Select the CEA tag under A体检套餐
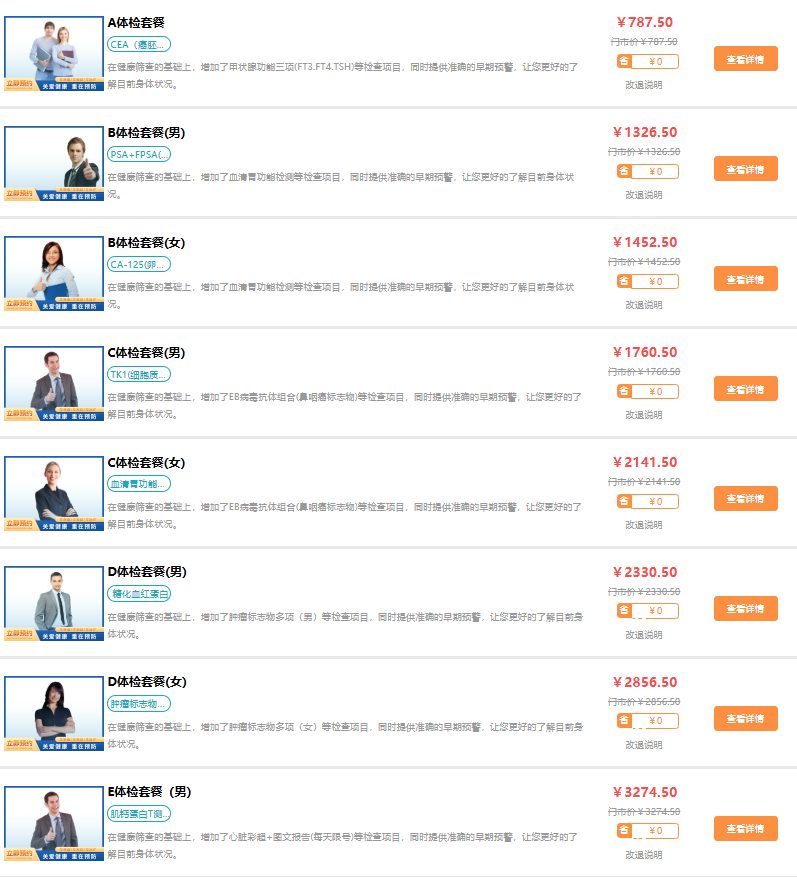The image size is (797, 877). (x=139, y=44)
